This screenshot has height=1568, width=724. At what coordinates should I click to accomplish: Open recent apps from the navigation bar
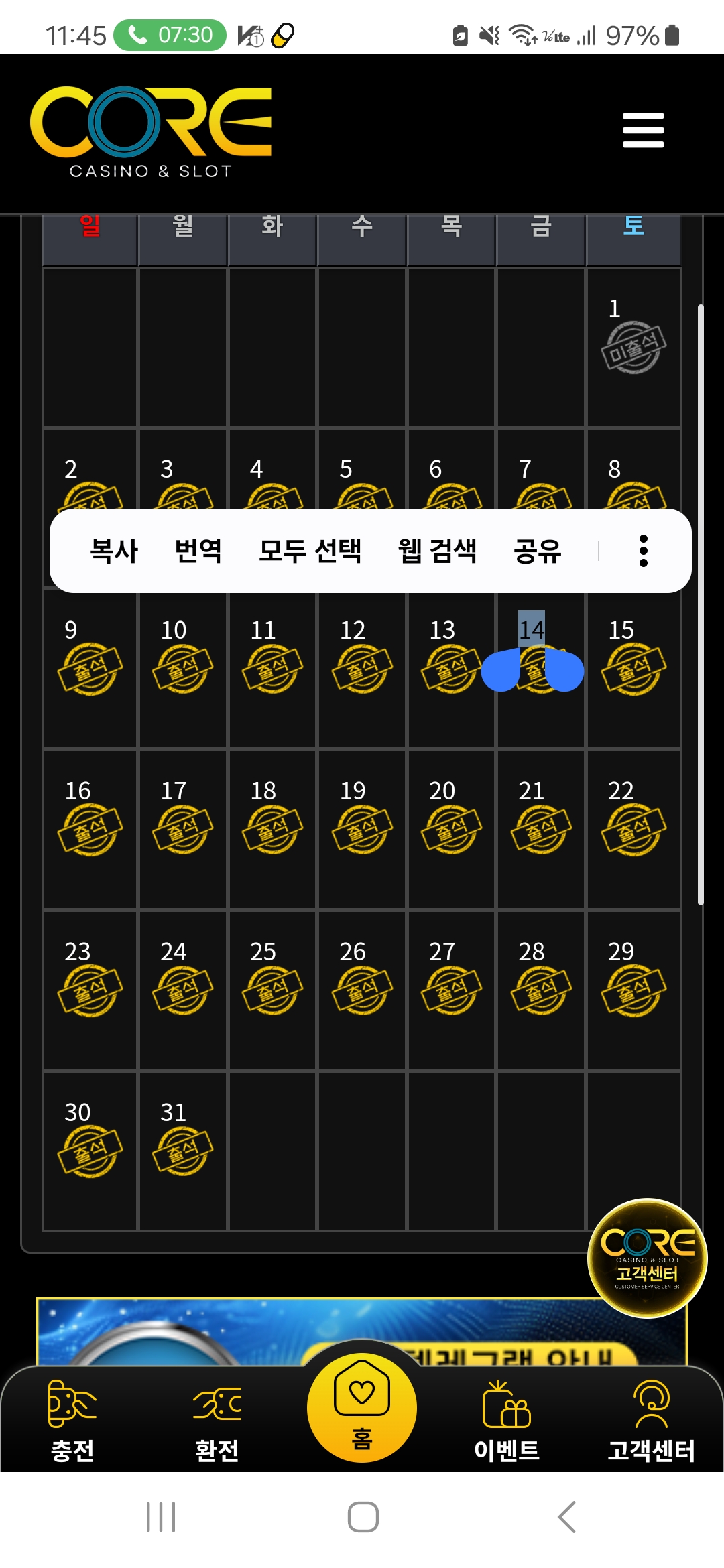pos(161,1517)
